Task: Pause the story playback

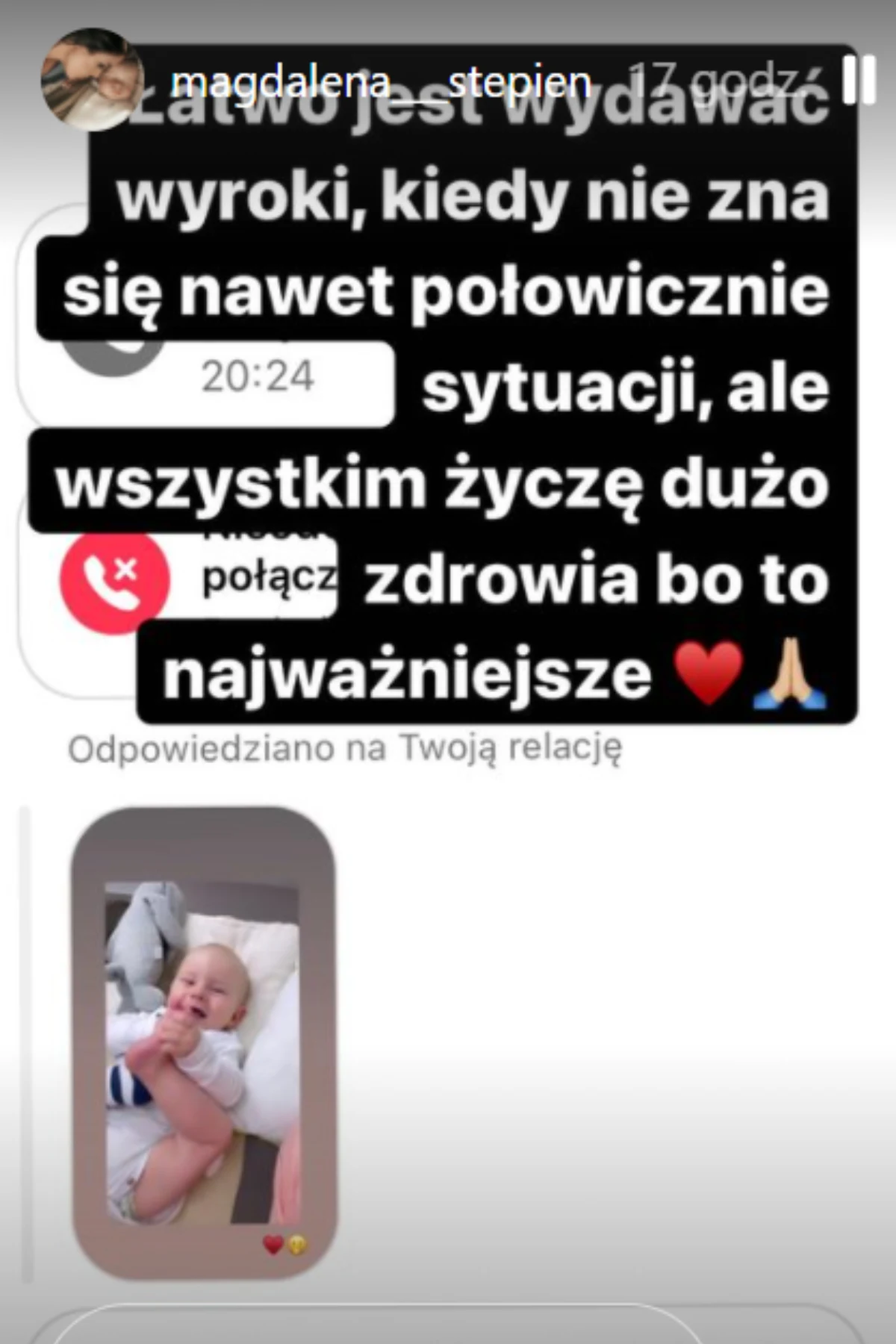Action: point(858,80)
